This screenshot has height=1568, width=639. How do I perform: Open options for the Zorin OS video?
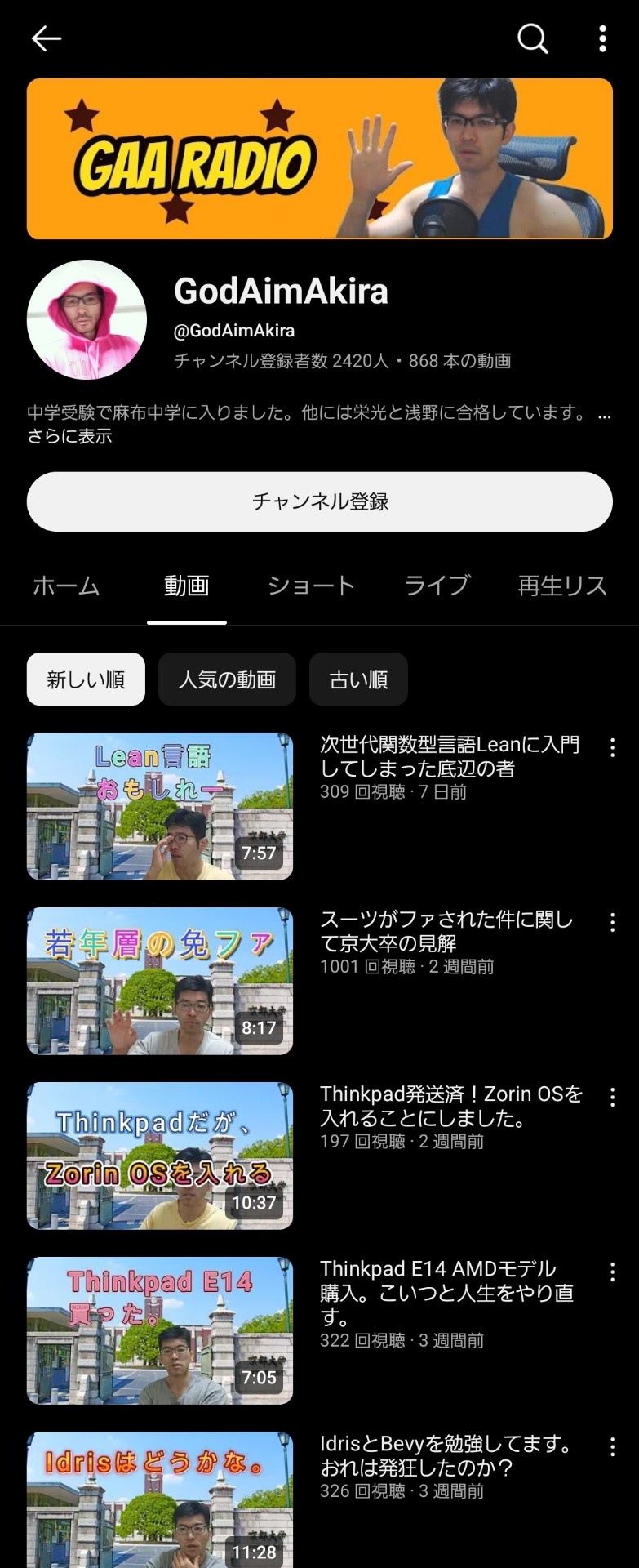coord(612,1096)
